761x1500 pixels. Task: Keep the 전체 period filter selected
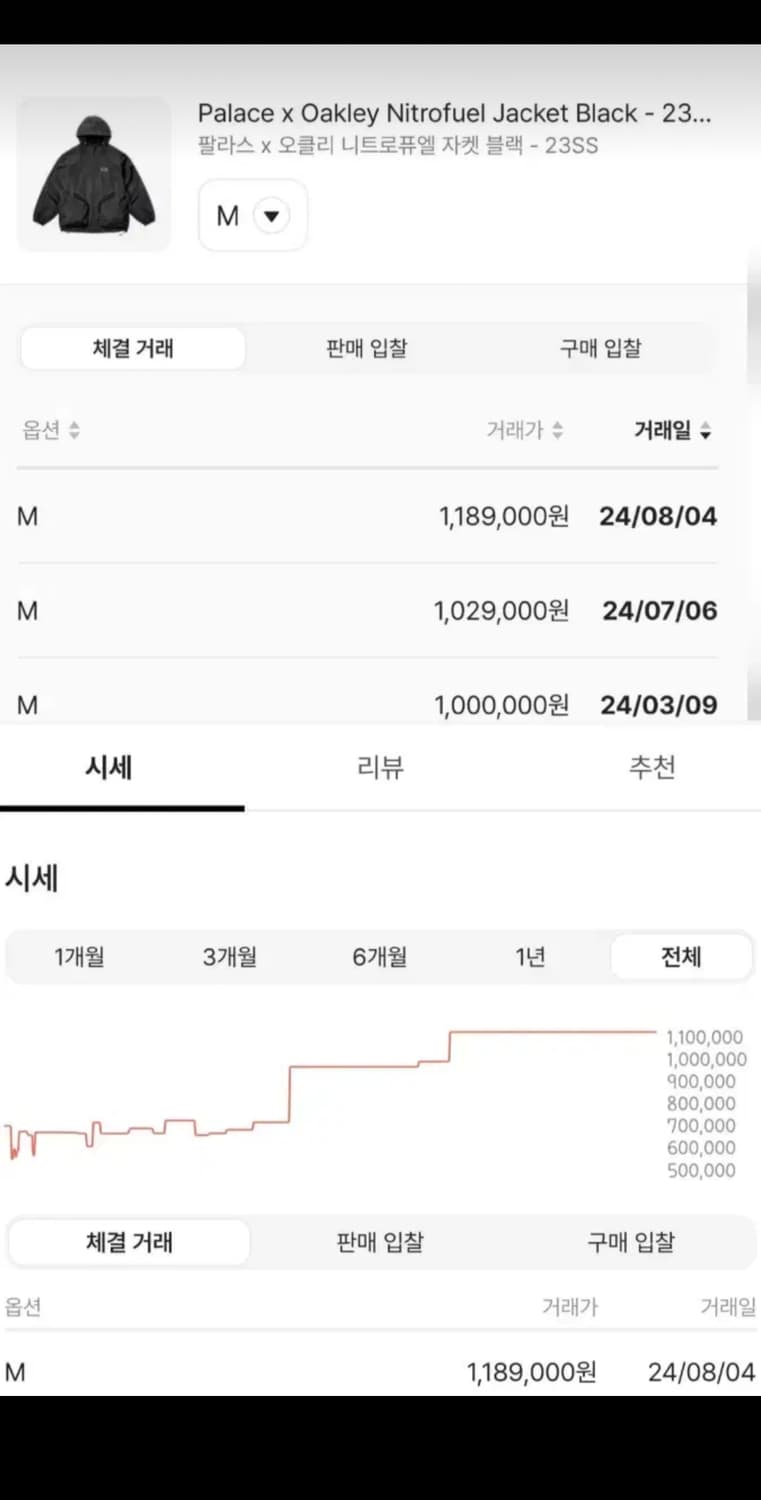pyautogui.click(x=681, y=957)
